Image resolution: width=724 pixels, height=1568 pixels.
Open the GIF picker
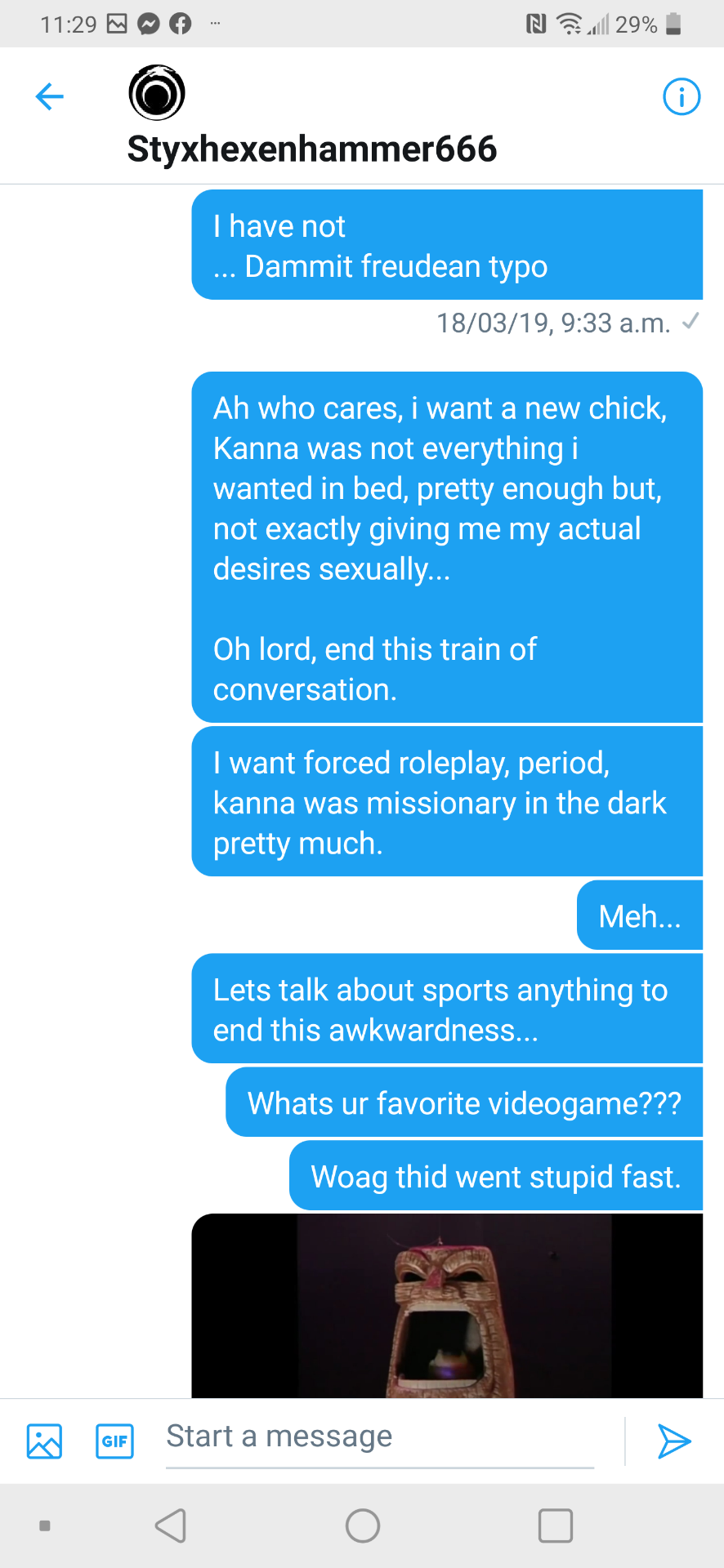pos(114,1441)
